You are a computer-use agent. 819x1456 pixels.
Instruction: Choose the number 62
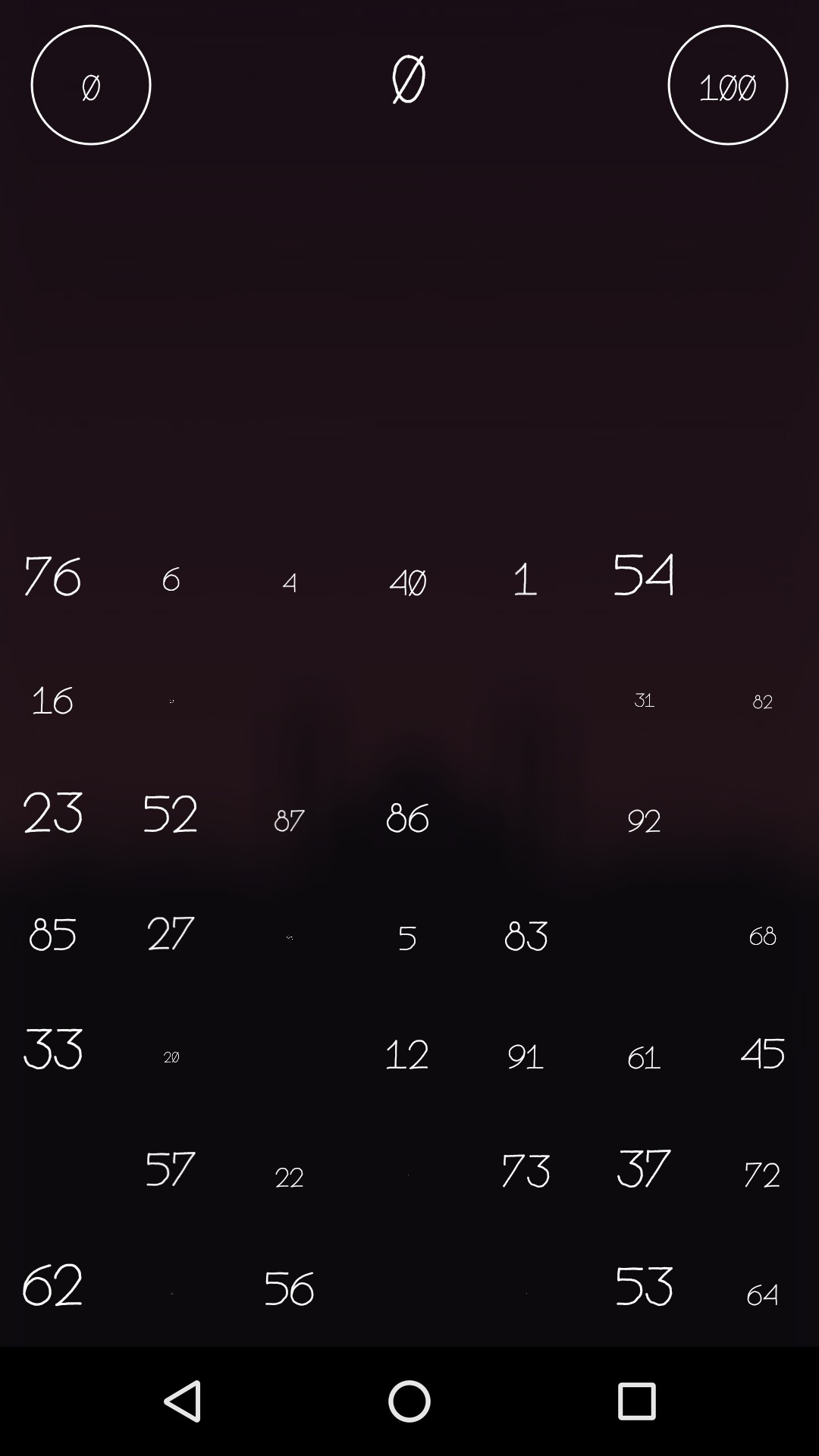[x=52, y=1285]
